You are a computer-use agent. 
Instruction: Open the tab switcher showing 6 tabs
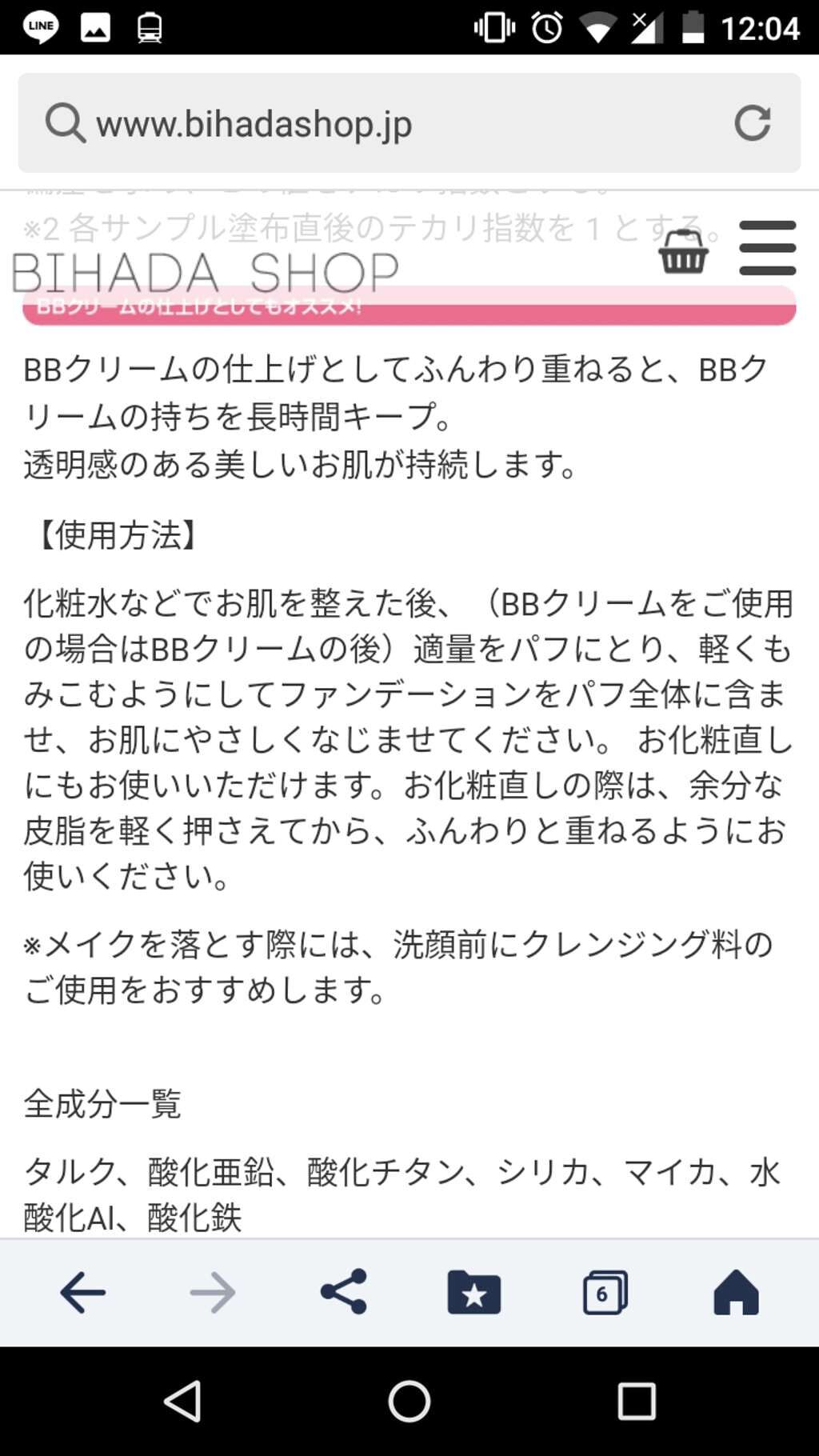pyautogui.click(x=605, y=1292)
